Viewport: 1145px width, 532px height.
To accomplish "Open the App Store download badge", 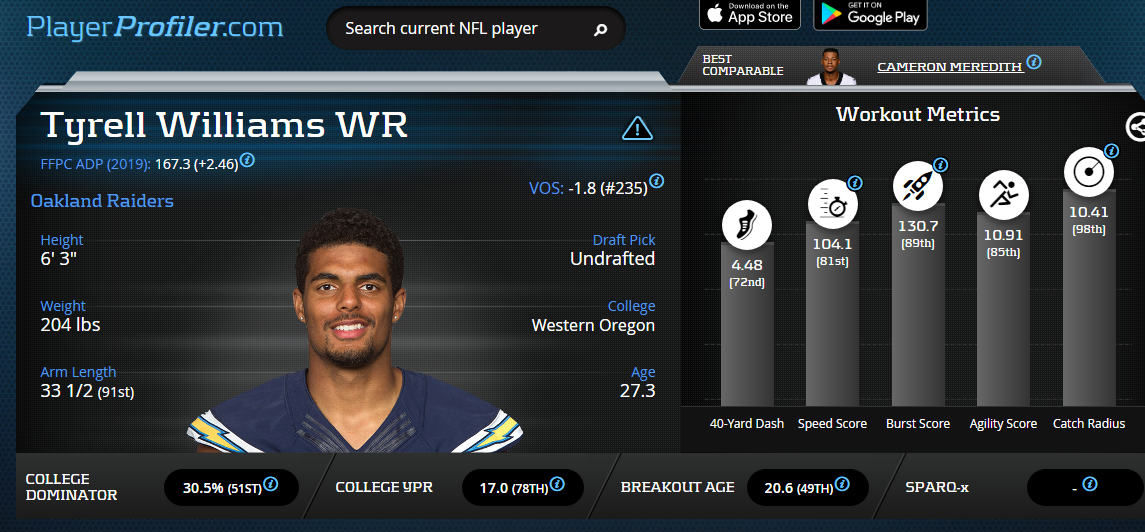I will tap(749, 13).
